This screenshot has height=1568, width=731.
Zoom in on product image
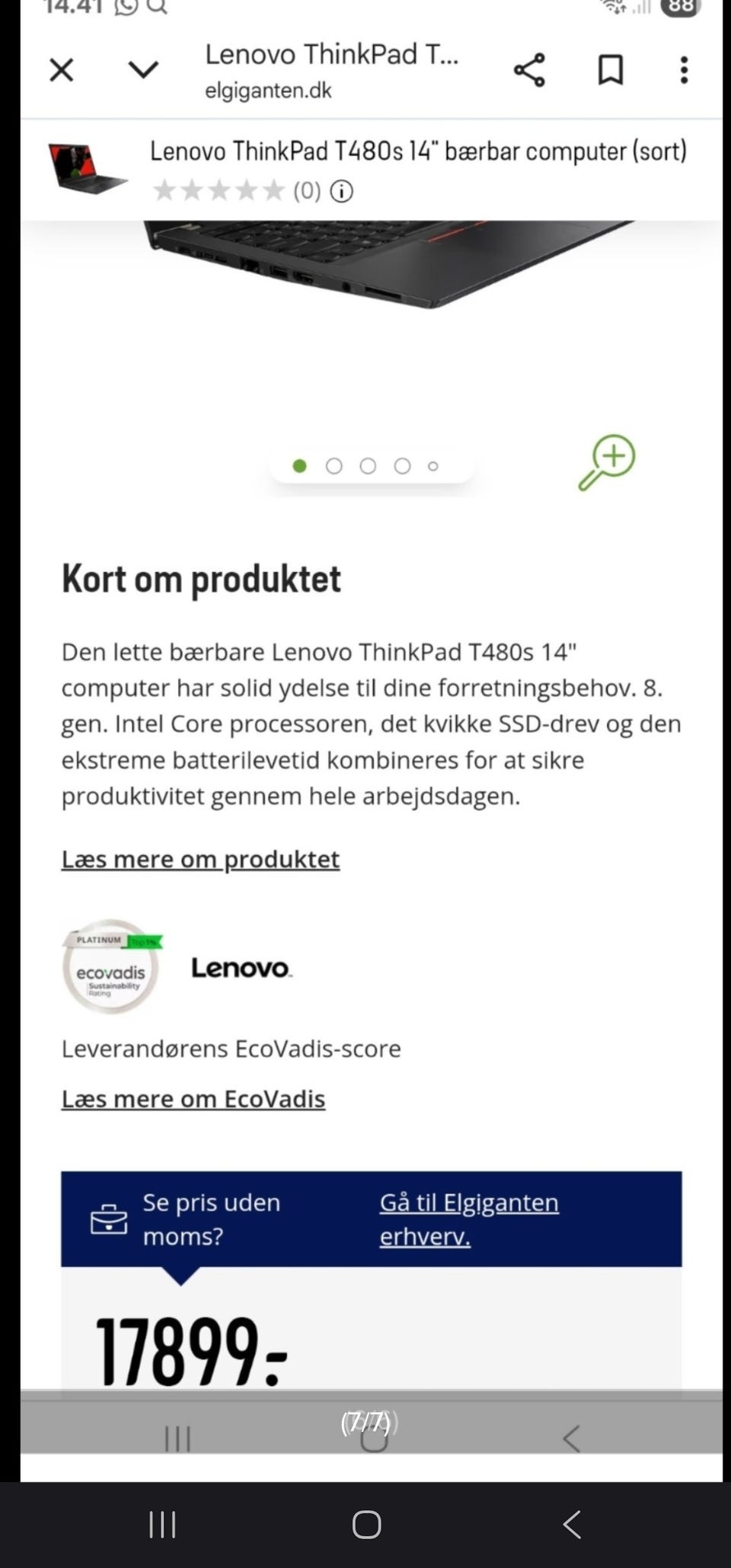pos(607,462)
